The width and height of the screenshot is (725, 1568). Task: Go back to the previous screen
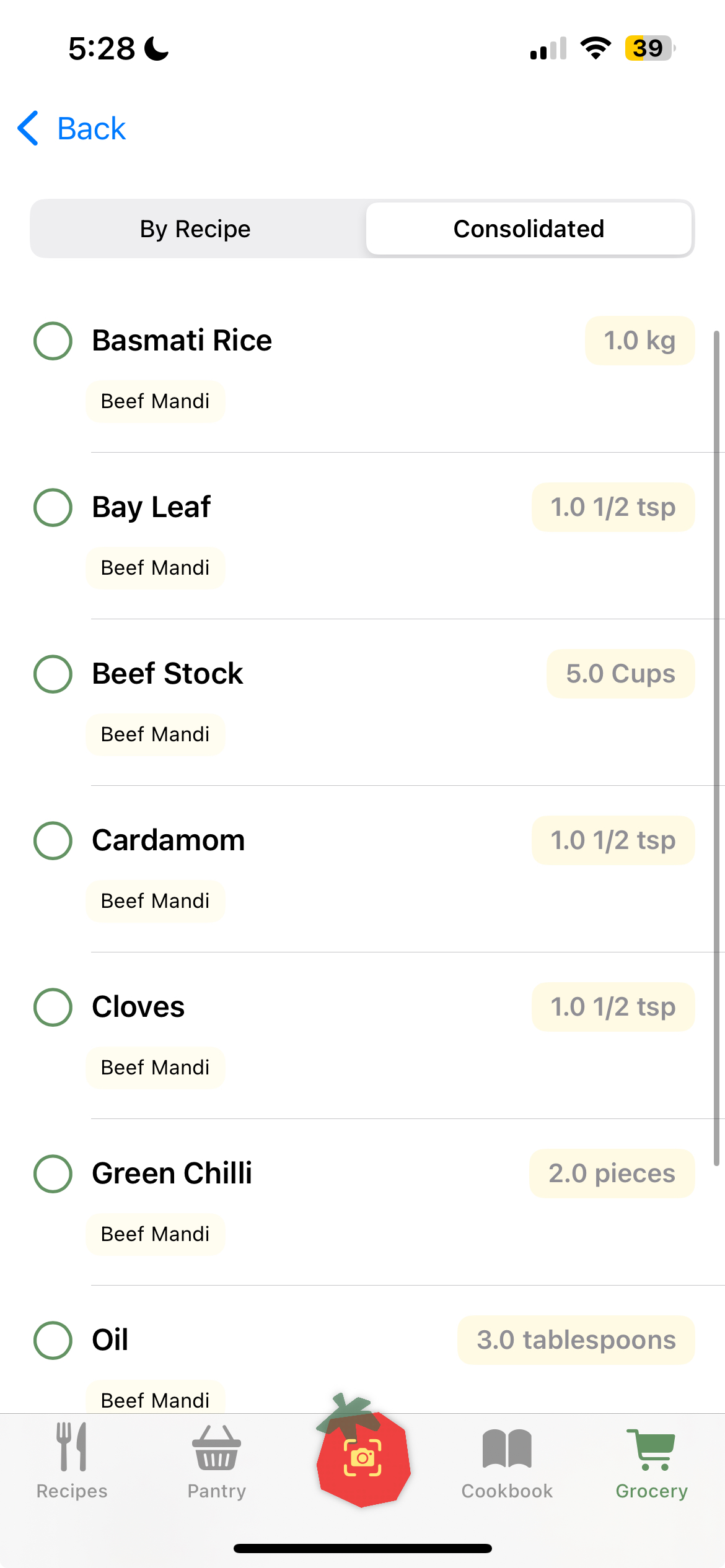pyautogui.click(x=72, y=129)
